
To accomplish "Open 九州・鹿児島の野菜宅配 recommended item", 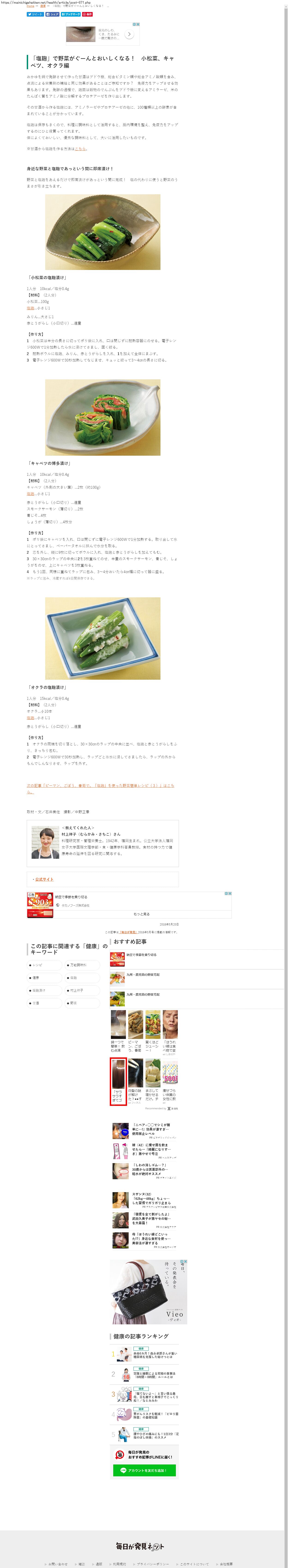I will pyautogui.click(x=143, y=975).
